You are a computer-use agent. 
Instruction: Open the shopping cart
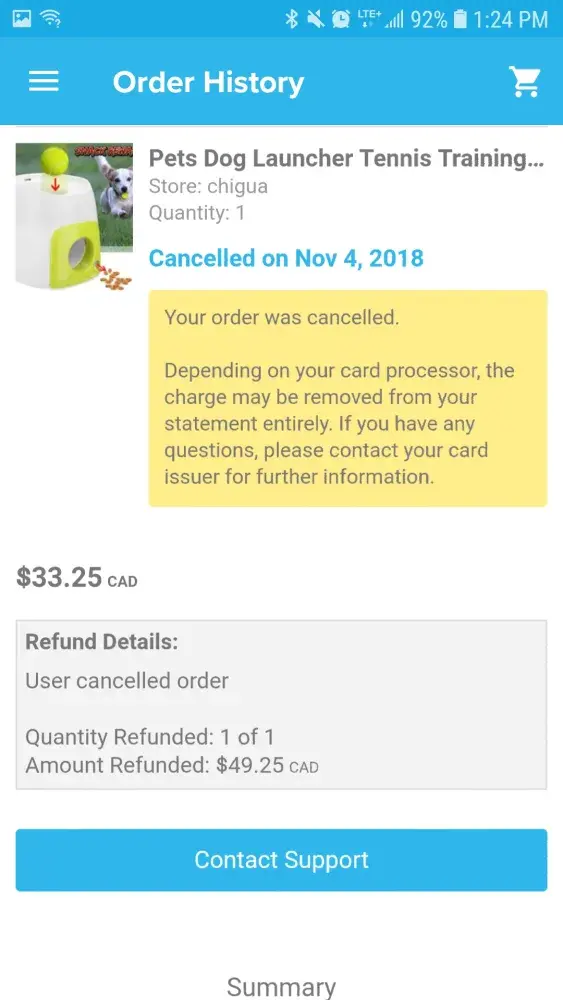(x=524, y=82)
